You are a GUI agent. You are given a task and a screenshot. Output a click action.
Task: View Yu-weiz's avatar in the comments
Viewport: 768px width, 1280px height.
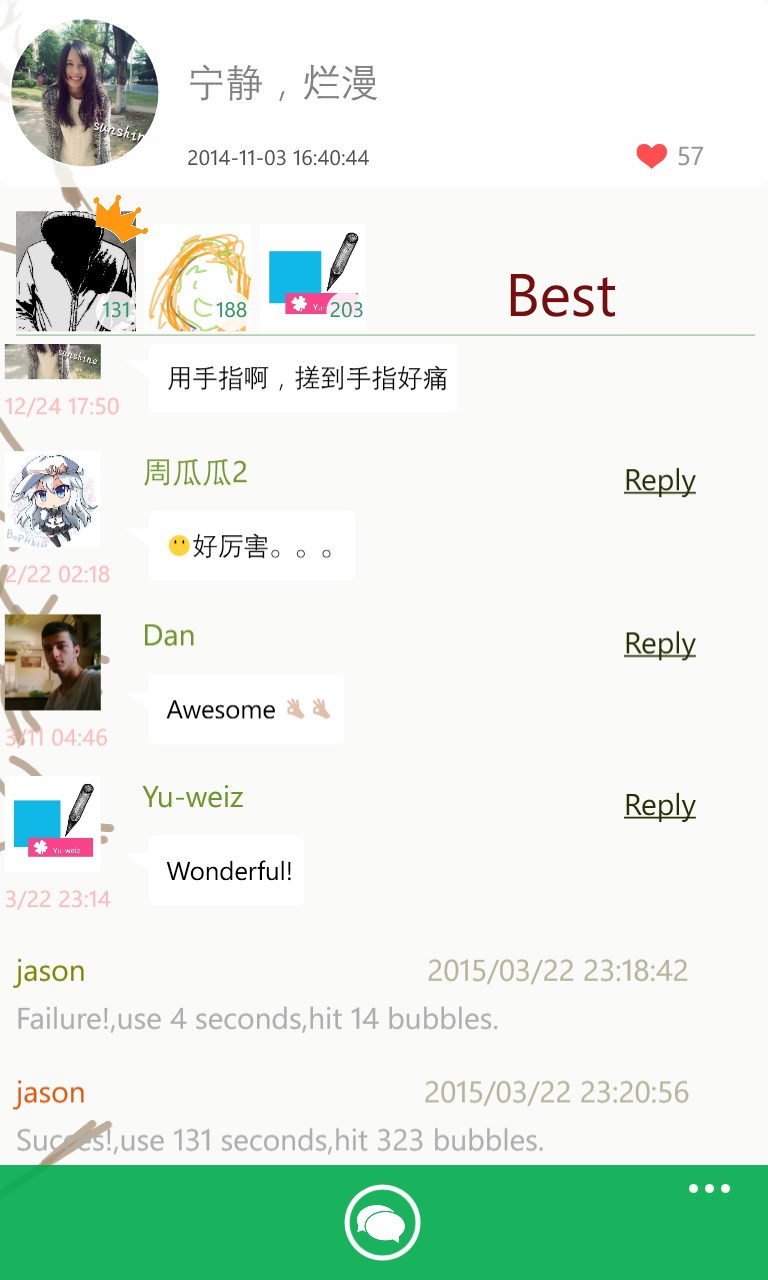(x=53, y=823)
